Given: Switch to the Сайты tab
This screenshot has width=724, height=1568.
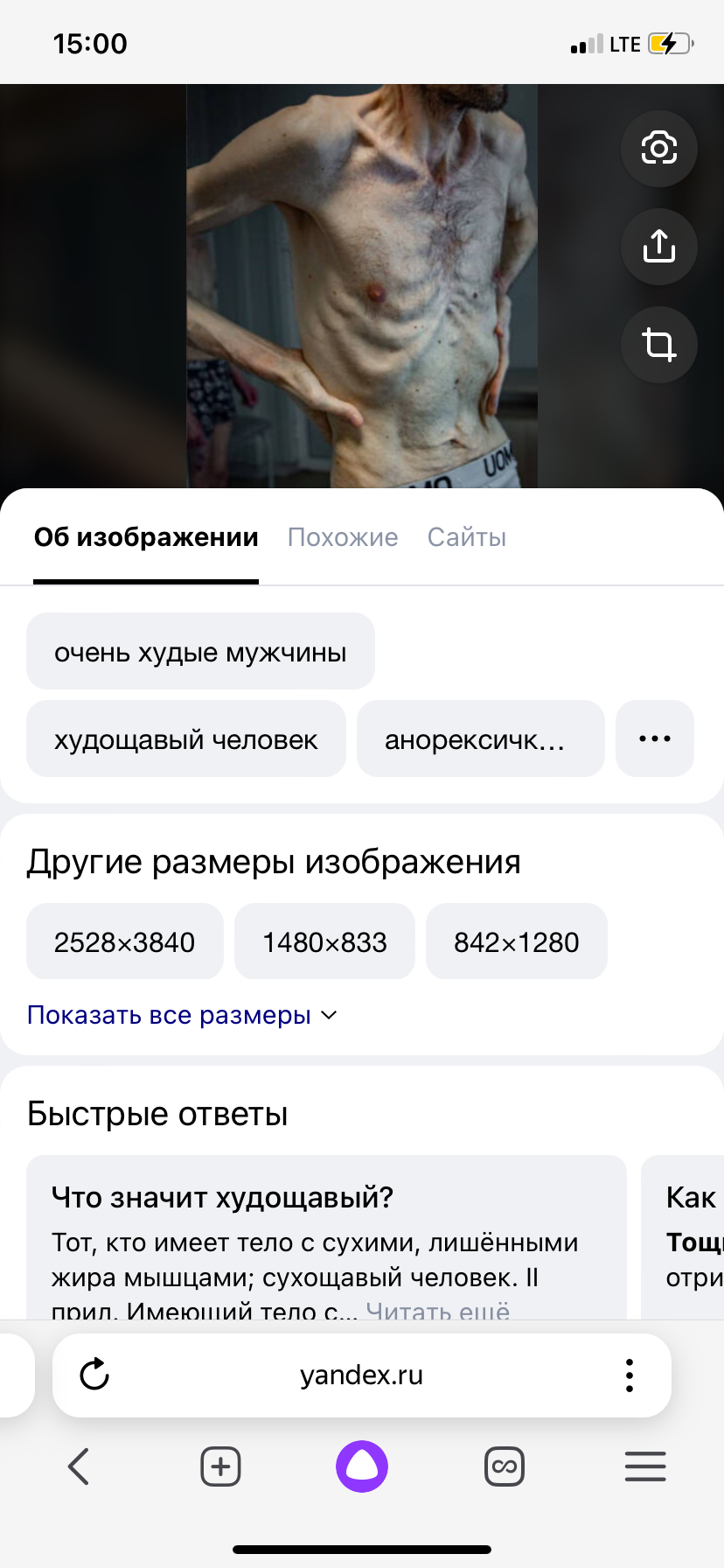Looking at the screenshot, I should 467,537.
